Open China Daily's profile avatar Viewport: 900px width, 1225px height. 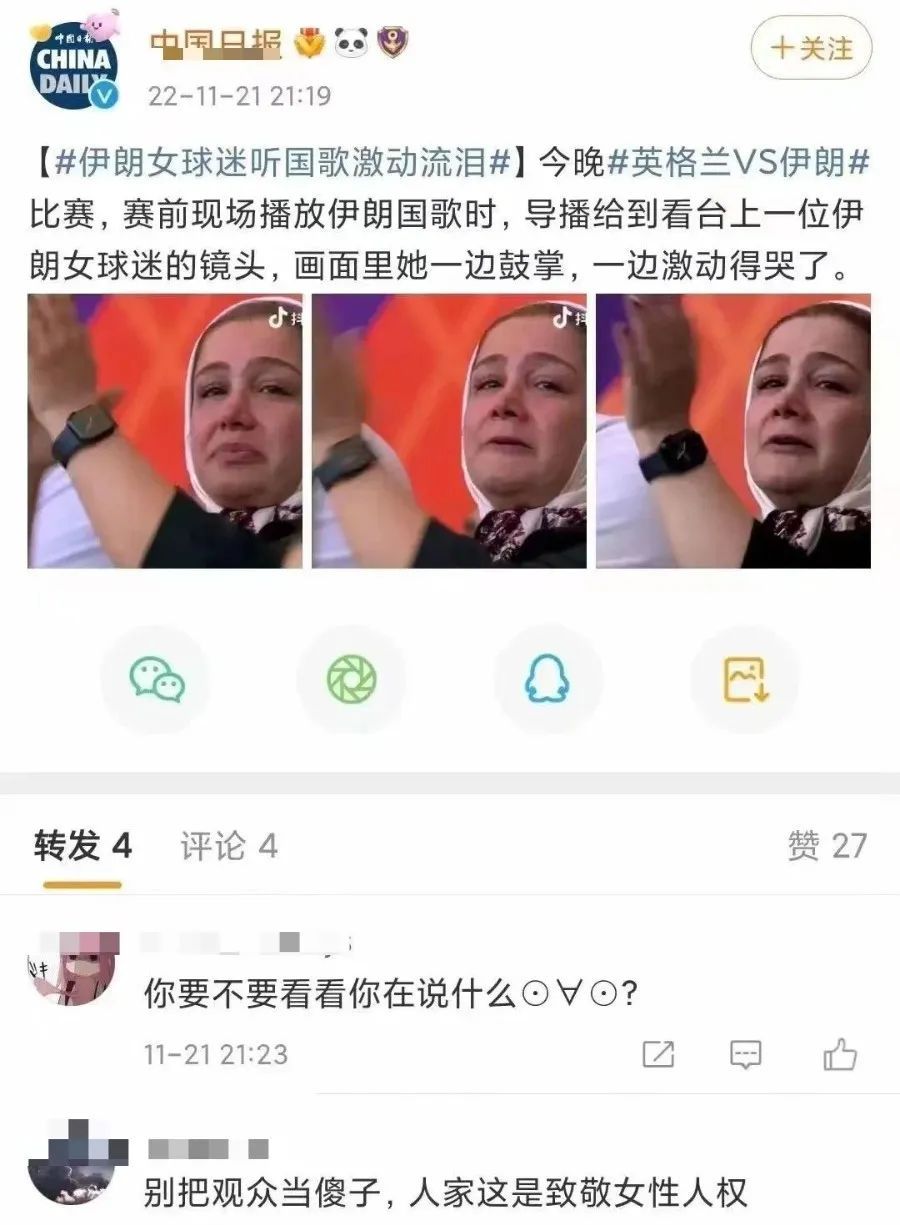(x=75, y=62)
